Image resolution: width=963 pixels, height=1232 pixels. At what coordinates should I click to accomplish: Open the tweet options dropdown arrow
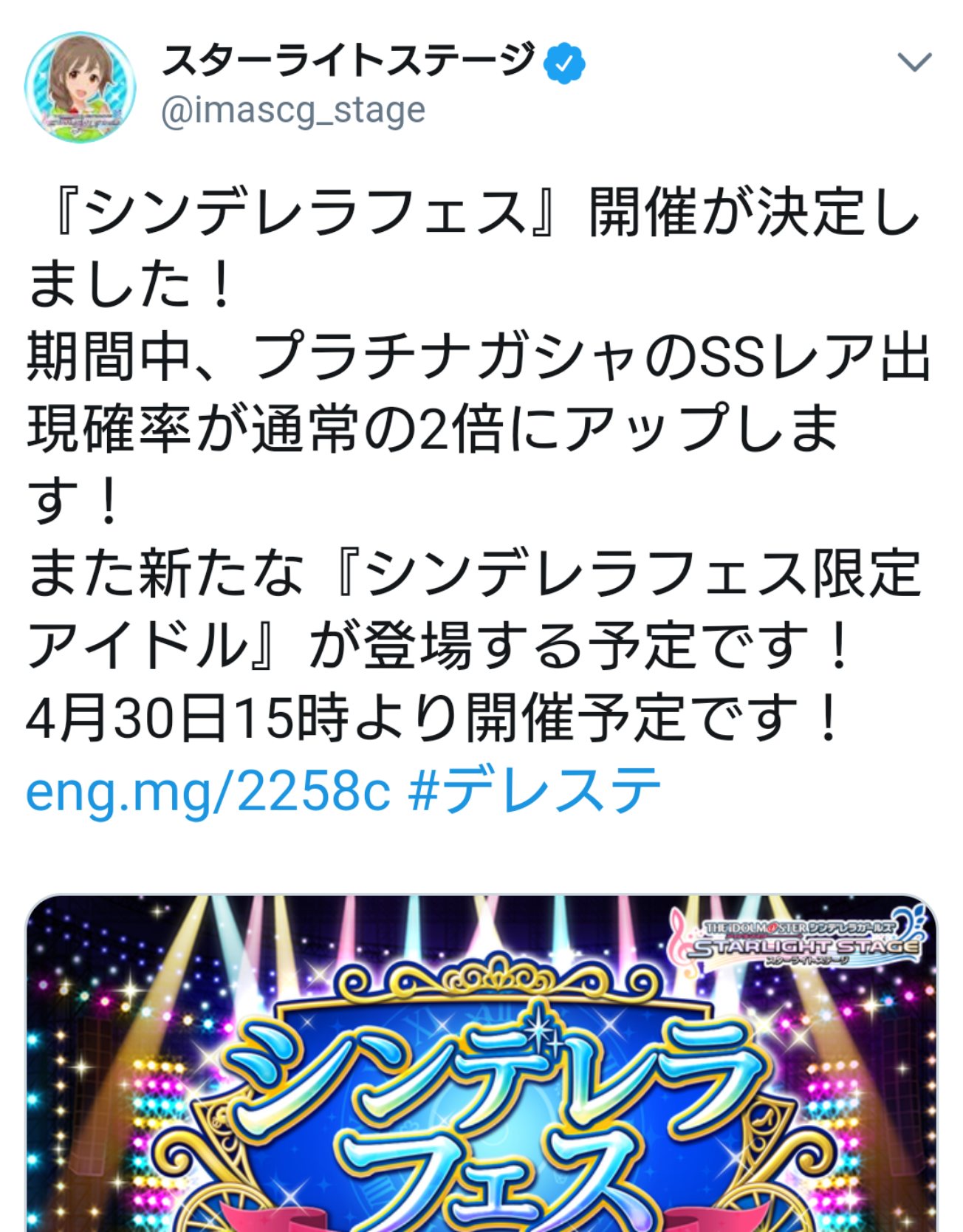pyautogui.click(x=914, y=63)
